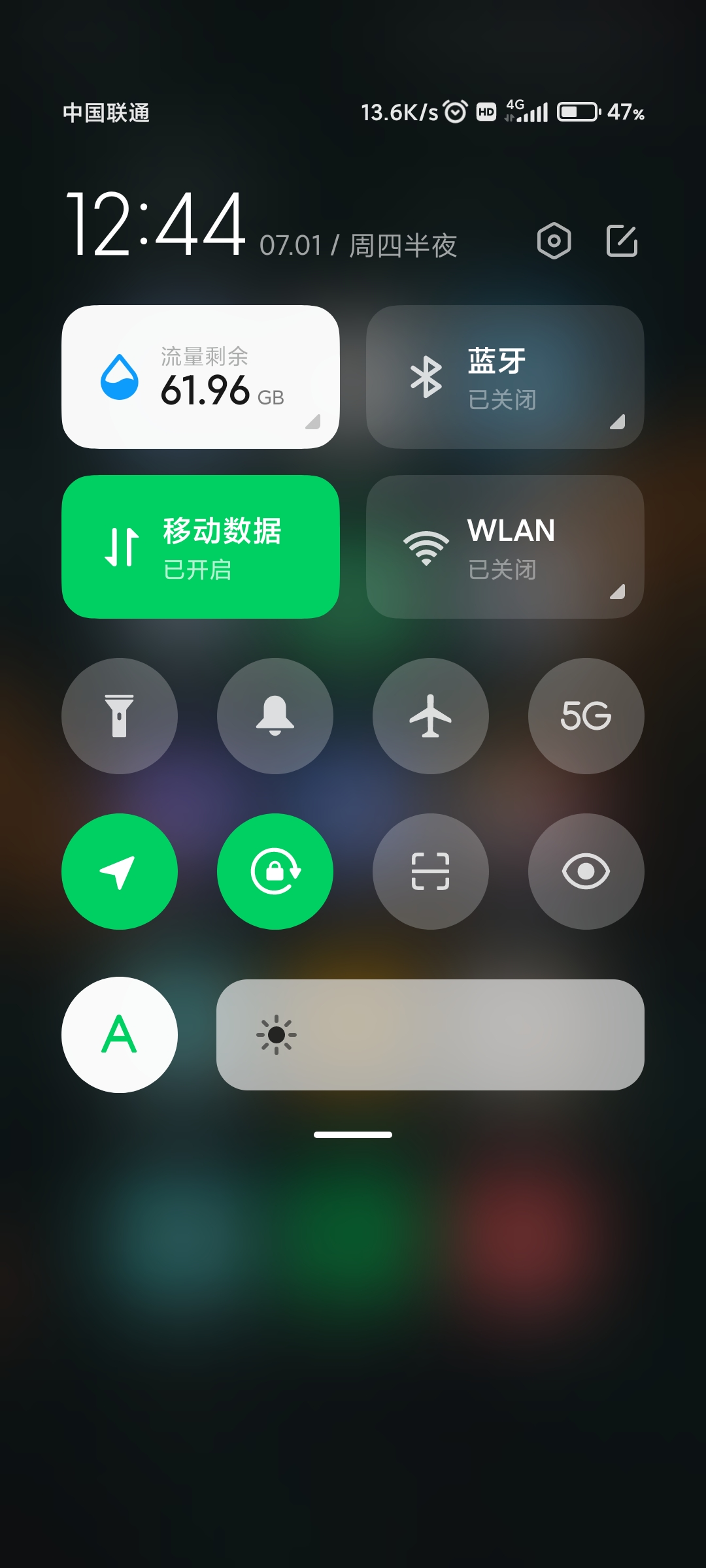Toggle the 5G network switch
Screen dimensions: 706x1568
tap(586, 716)
